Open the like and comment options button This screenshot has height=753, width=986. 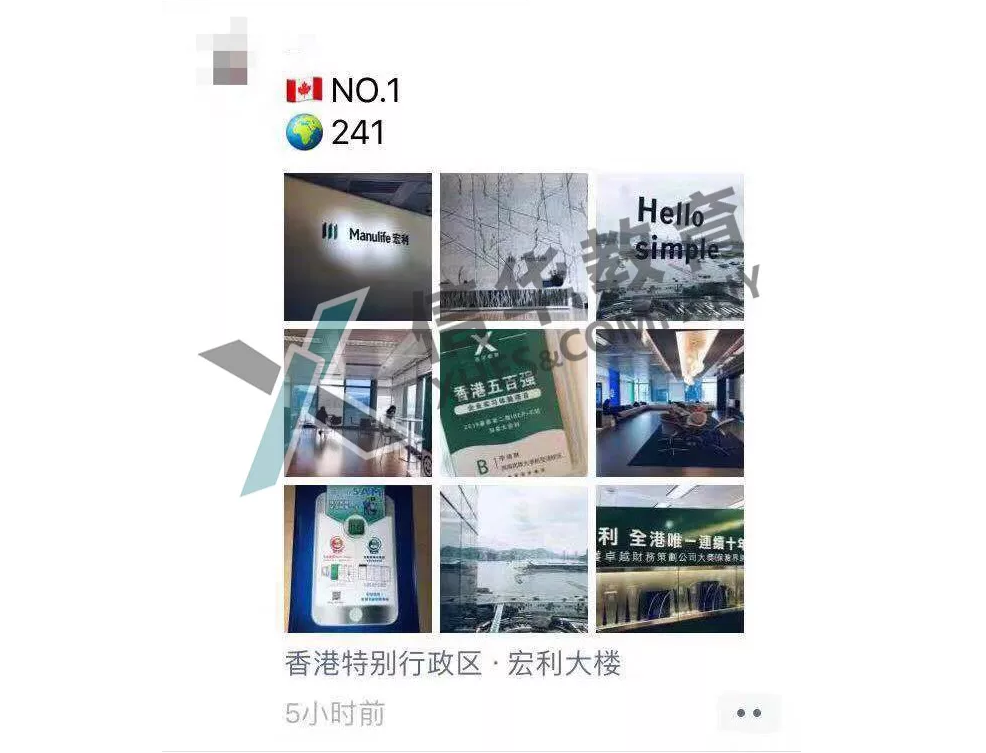tap(748, 713)
